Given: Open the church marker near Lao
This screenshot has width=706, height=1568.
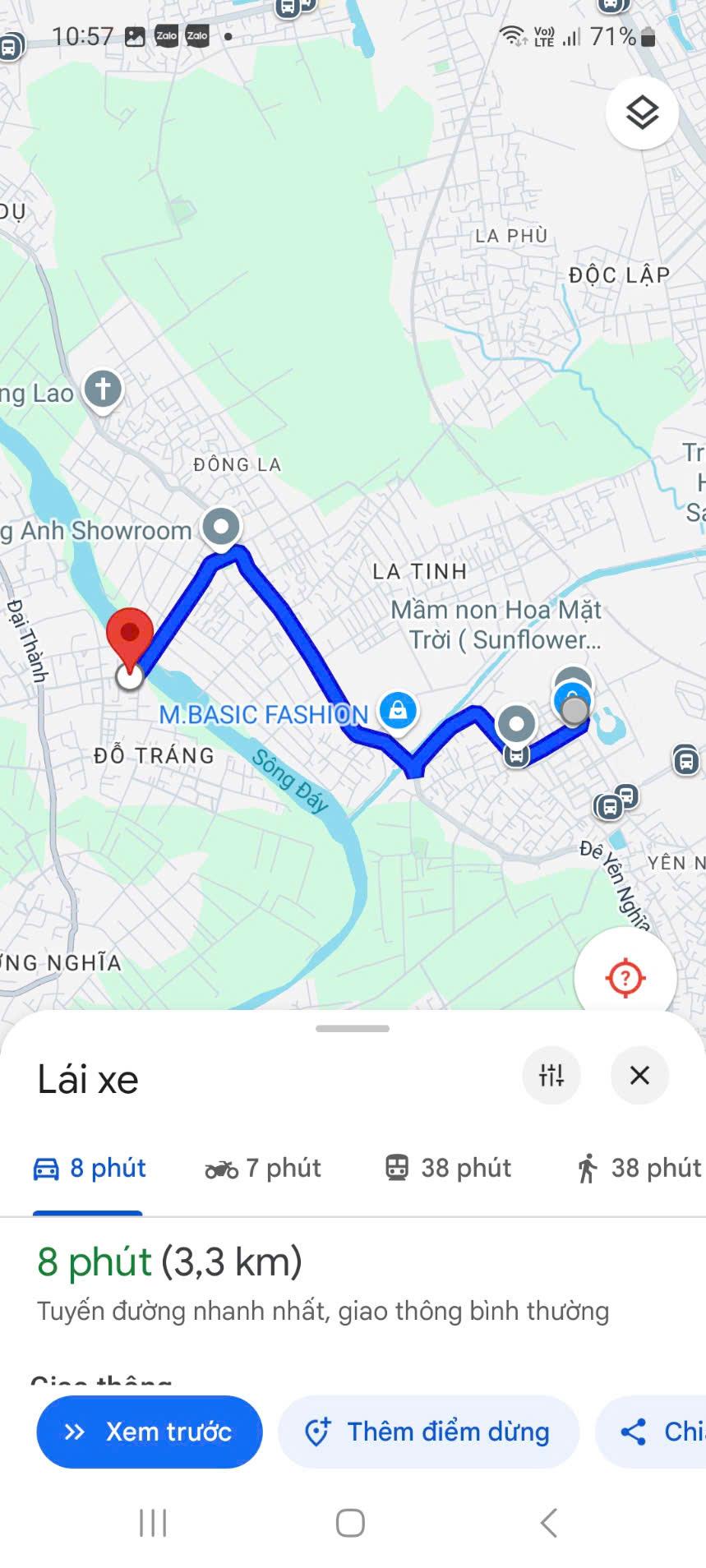Looking at the screenshot, I should [103, 390].
